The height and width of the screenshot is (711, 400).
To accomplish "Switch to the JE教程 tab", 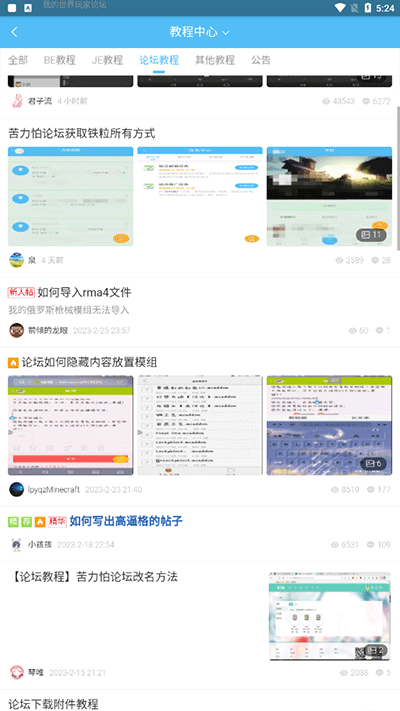I will coord(107,60).
